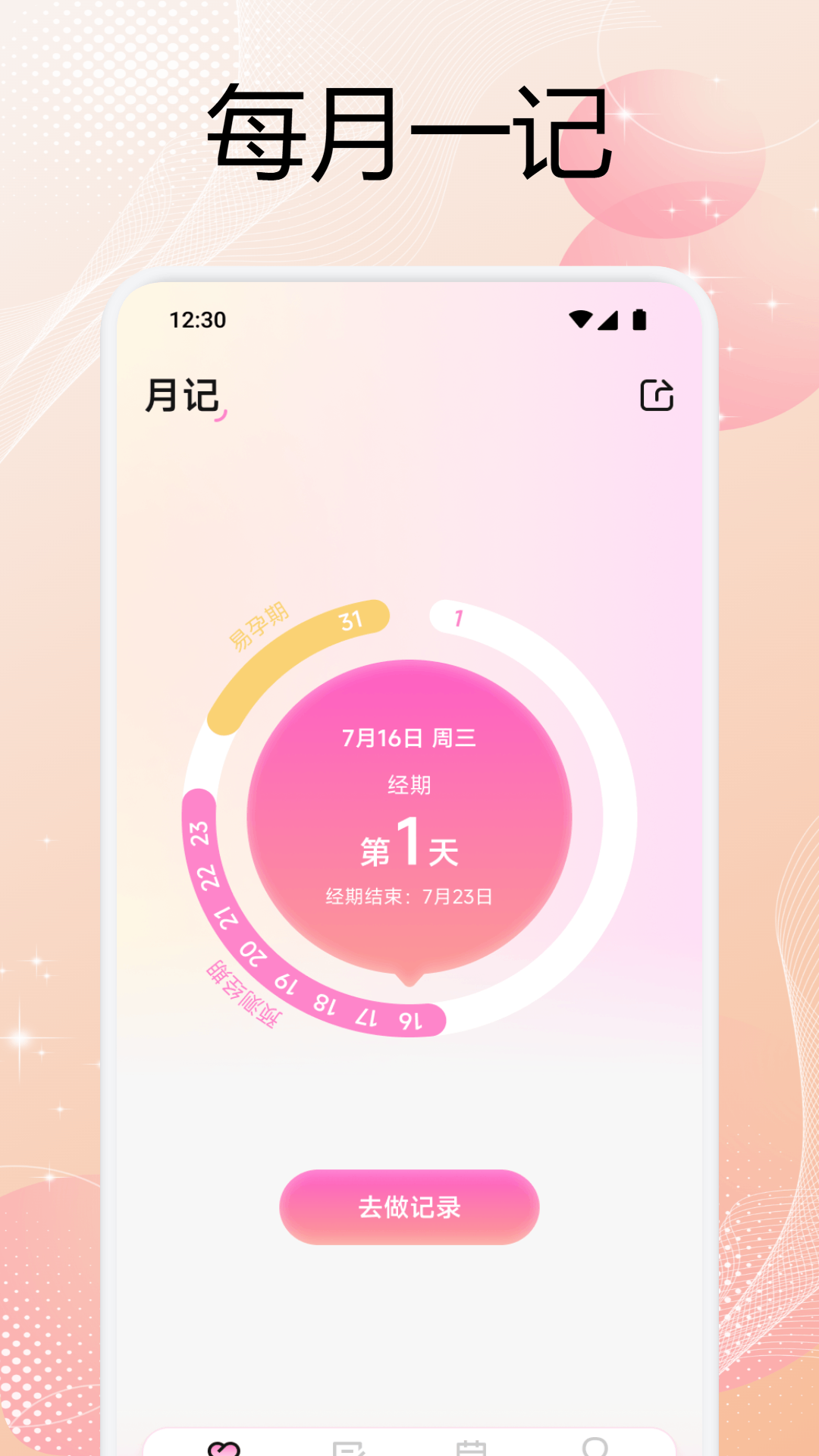
Task: Select the 月记 app title
Action: (x=182, y=393)
